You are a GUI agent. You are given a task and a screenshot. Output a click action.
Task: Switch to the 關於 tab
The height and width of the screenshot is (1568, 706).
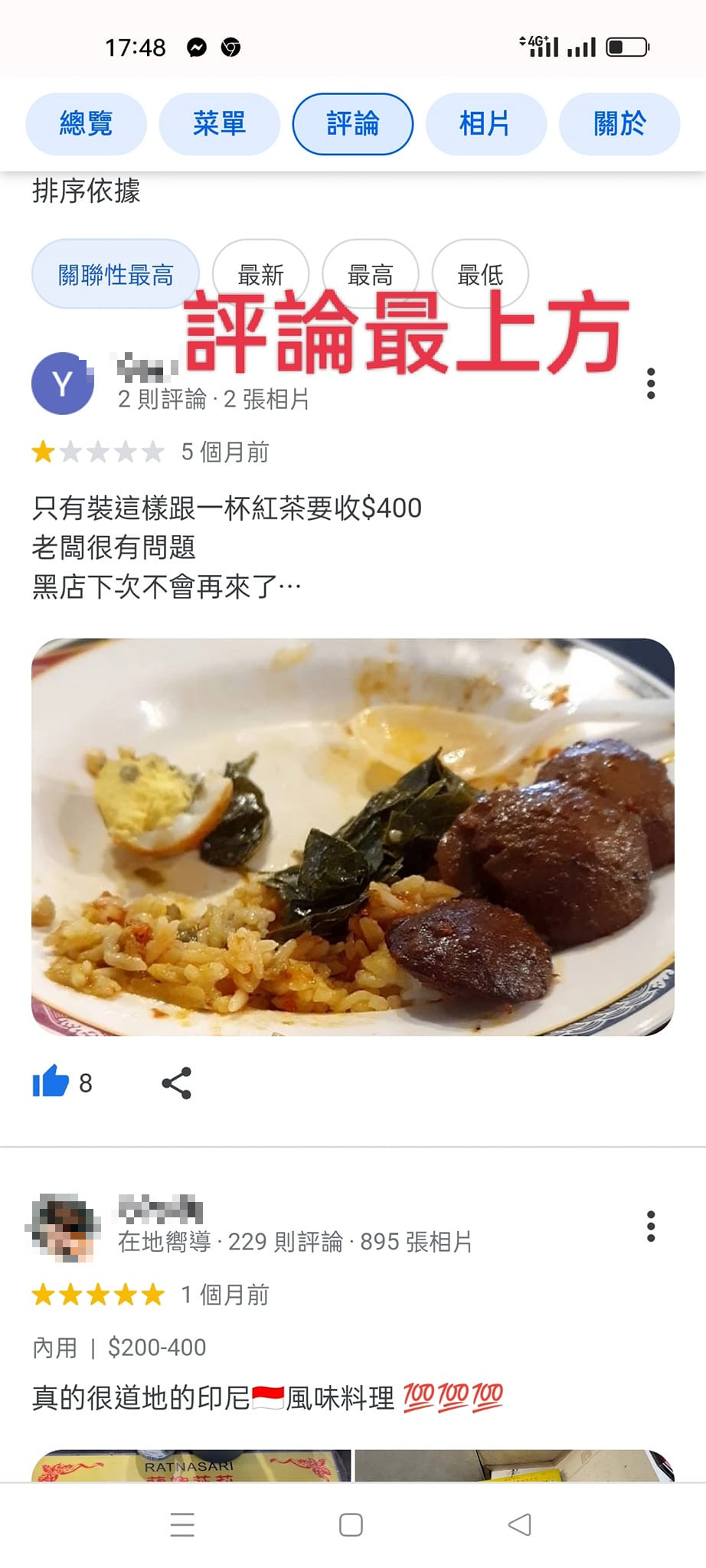pyautogui.click(x=619, y=124)
